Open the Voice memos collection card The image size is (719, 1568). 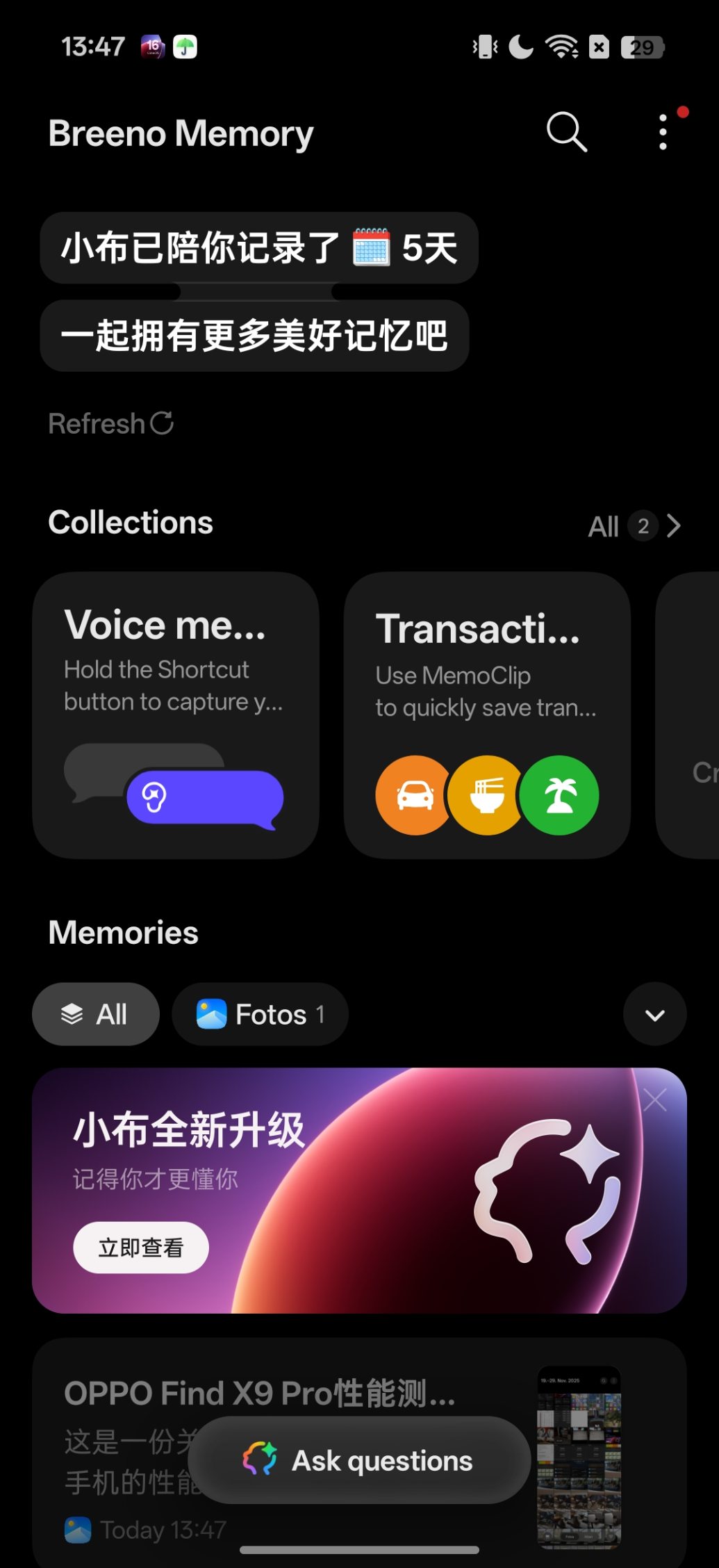pyautogui.click(x=175, y=714)
